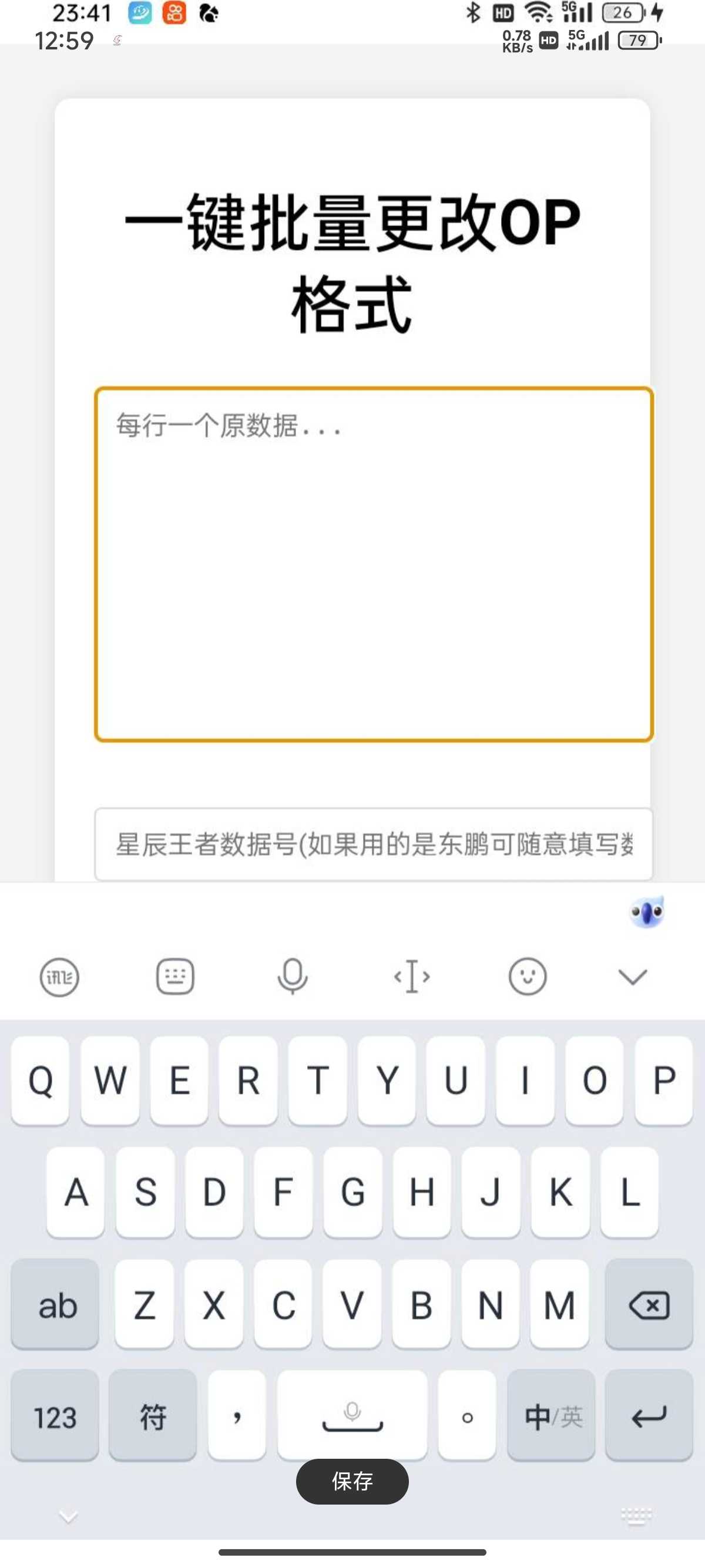The width and height of the screenshot is (705, 1568).
Task: Switch to the 123 number keyboard
Action: pos(55,1417)
